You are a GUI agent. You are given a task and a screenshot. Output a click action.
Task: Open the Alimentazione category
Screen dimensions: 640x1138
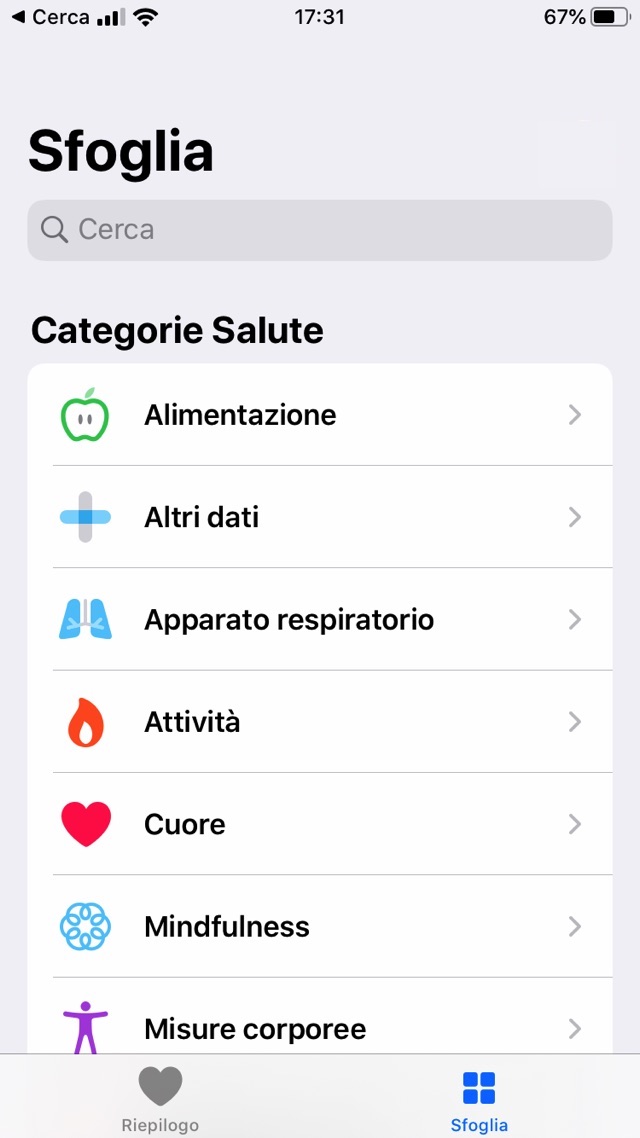320,415
